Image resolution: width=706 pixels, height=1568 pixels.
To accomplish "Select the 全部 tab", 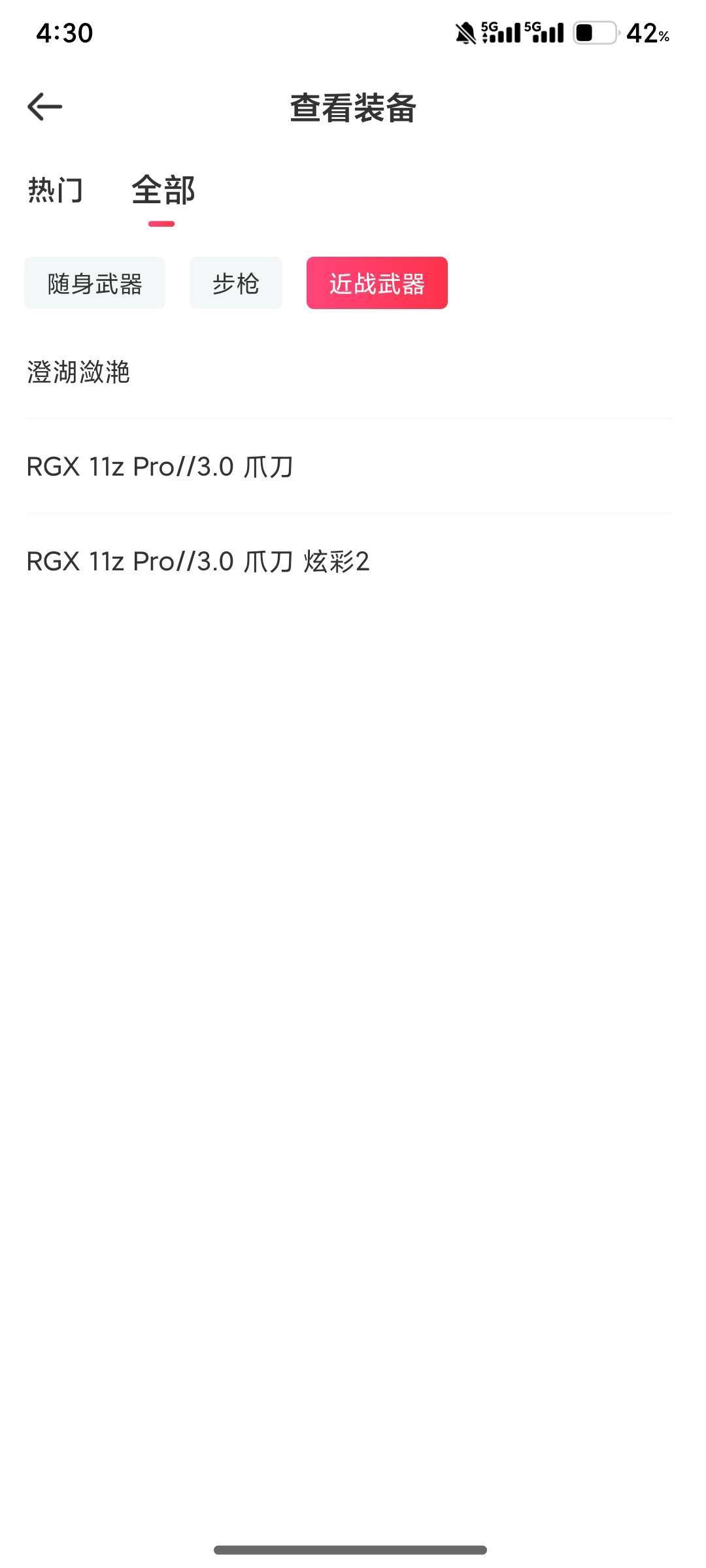I will click(163, 191).
